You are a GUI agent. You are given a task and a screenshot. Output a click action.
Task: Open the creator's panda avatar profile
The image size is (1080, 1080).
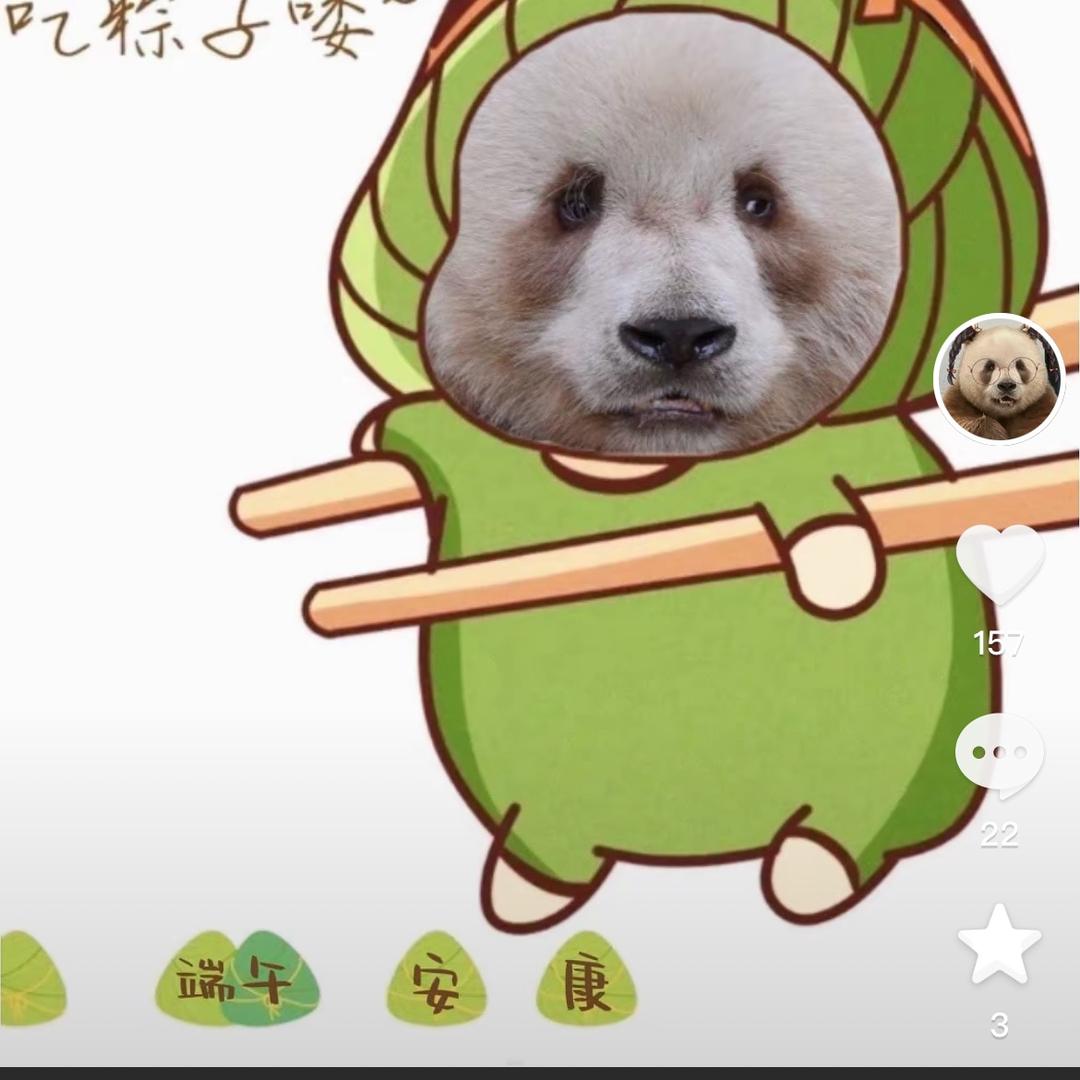pos(999,380)
